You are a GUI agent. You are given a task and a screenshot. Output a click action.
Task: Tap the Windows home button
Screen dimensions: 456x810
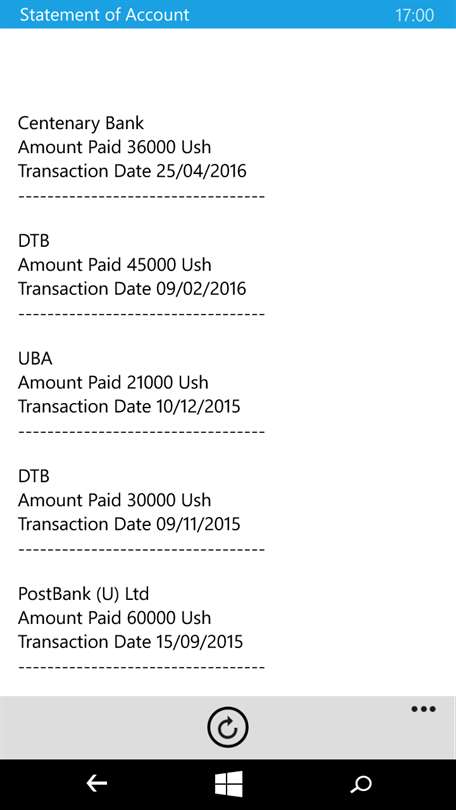point(228,784)
